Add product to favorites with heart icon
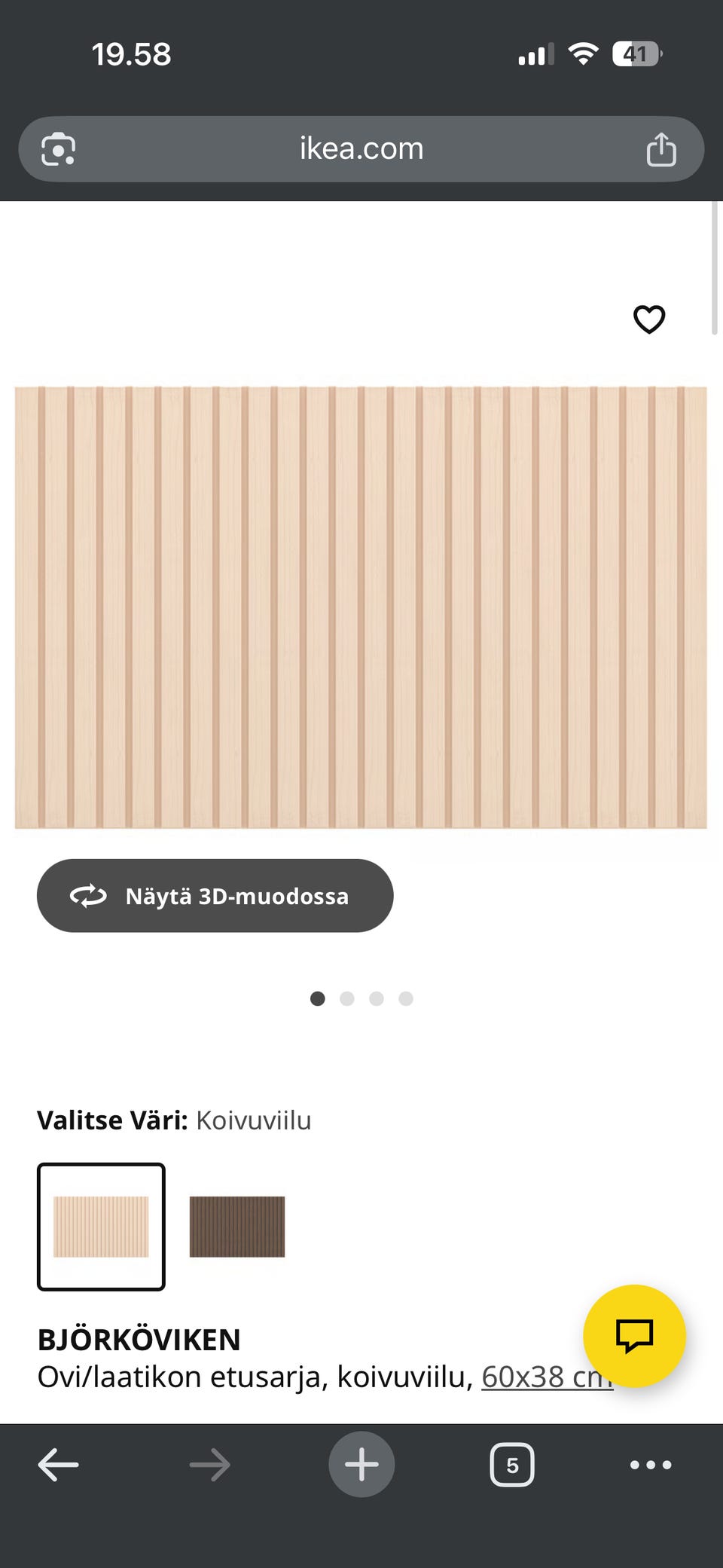This screenshot has height=1568, width=723. (x=648, y=319)
